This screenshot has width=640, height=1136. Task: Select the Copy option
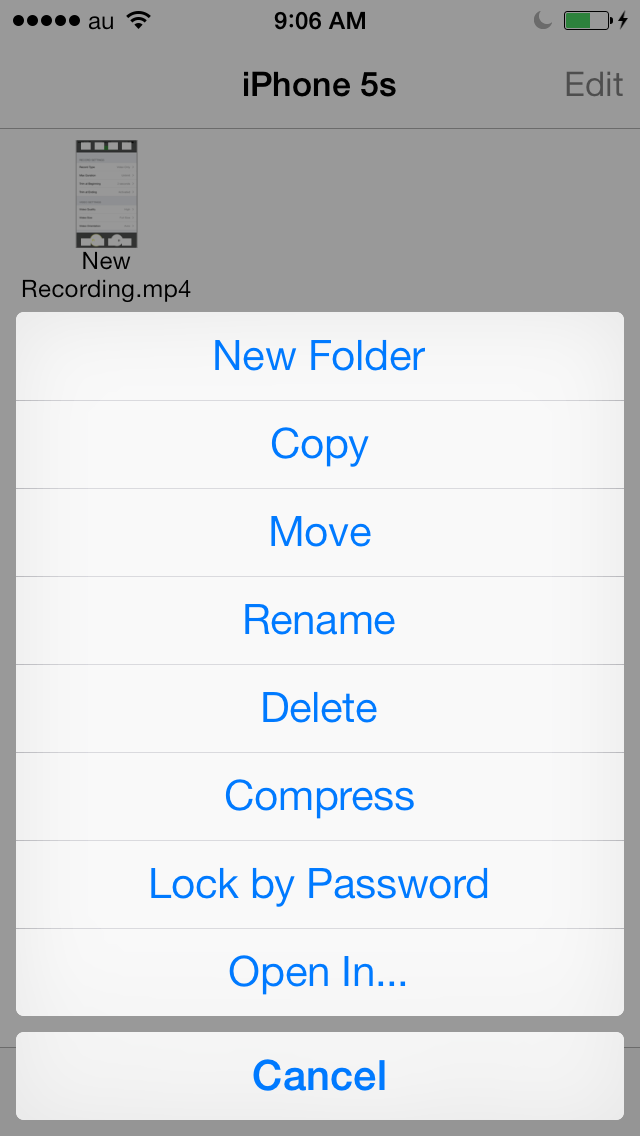click(320, 445)
